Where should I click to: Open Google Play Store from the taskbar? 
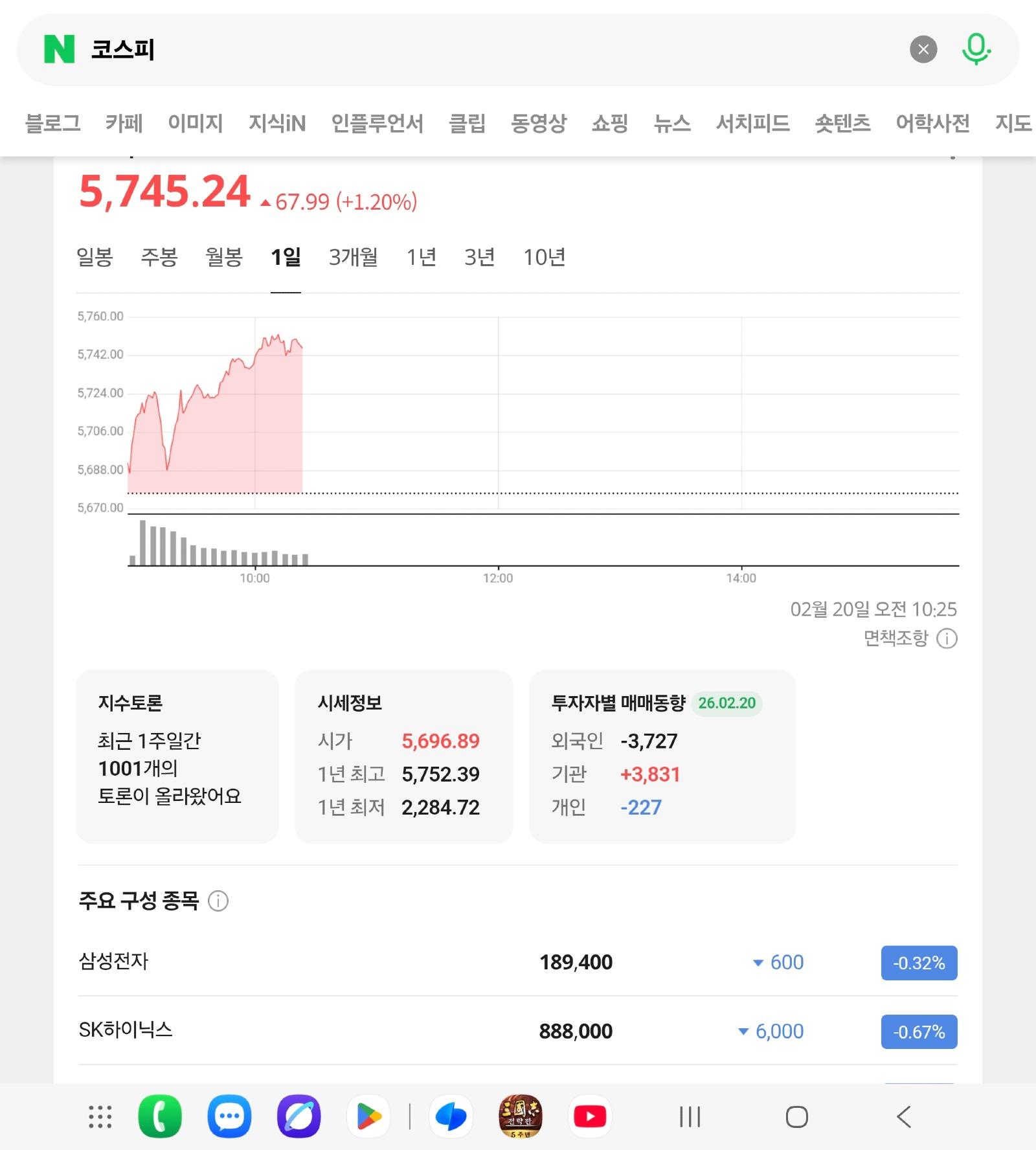click(x=366, y=1116)
